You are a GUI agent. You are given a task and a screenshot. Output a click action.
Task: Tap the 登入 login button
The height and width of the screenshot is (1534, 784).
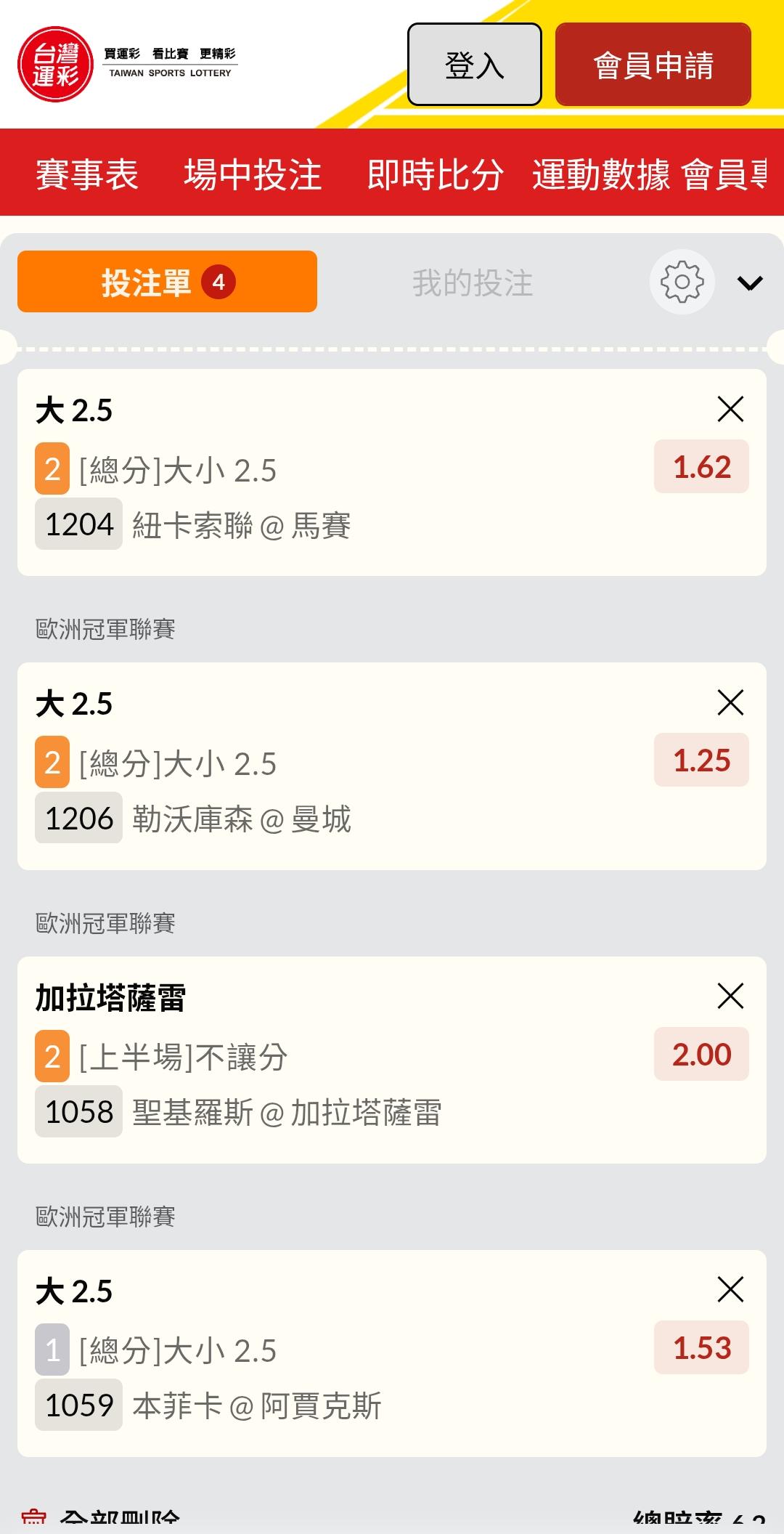pos(474,65)
